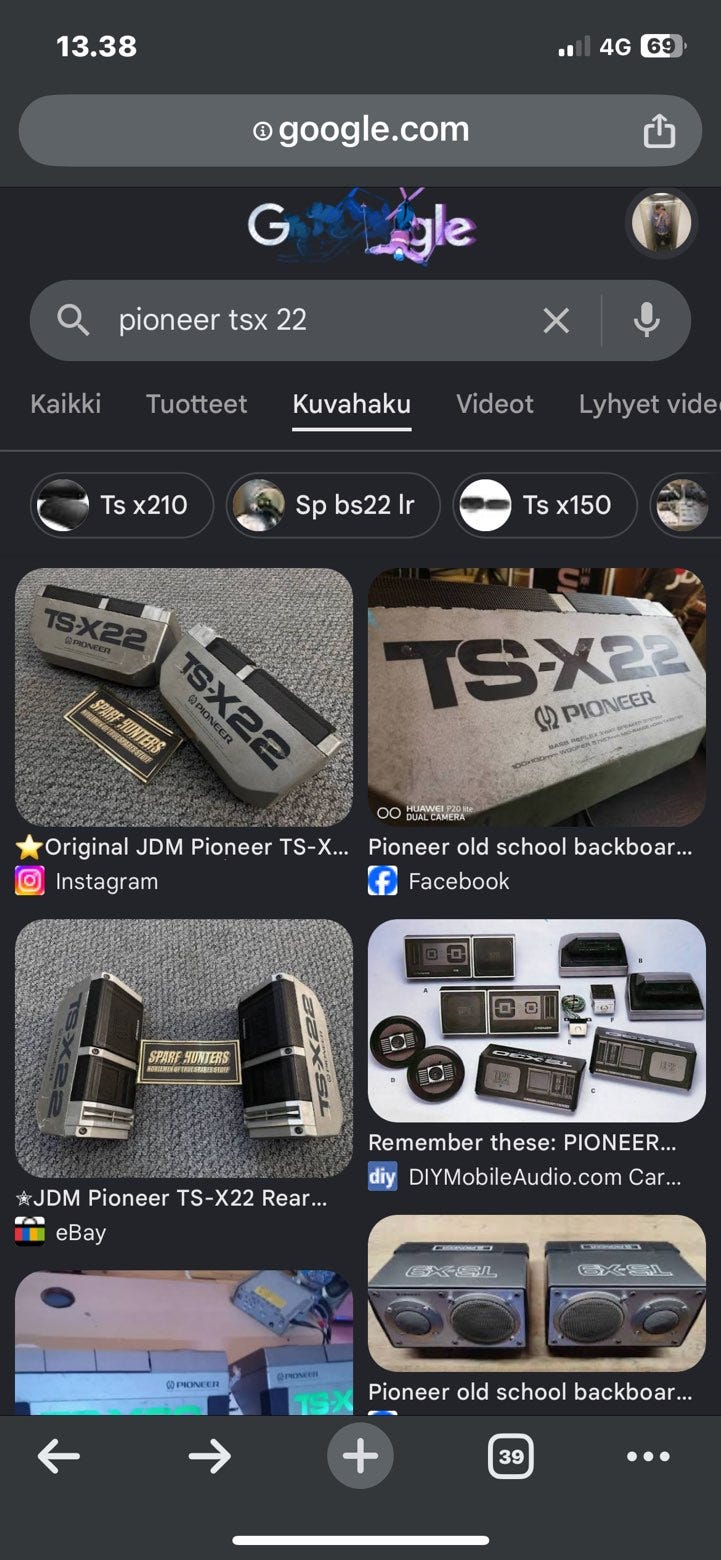The width and height of the screenshot is (721, 1560).
Task: Go back to the previous page
Action: [59, 1457]
